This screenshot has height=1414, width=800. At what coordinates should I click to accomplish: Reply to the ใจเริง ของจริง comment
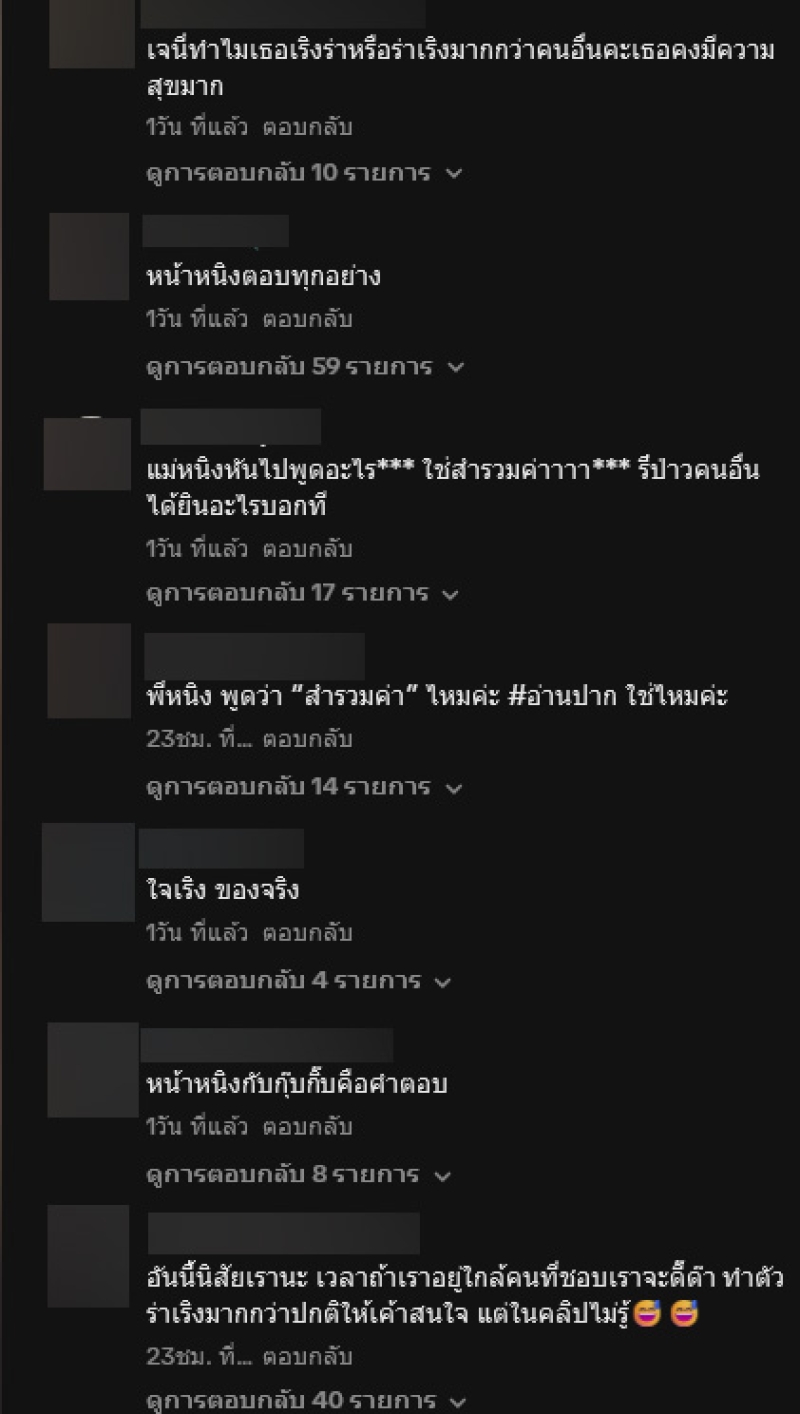pyautogui.click(x=307, y=934)
